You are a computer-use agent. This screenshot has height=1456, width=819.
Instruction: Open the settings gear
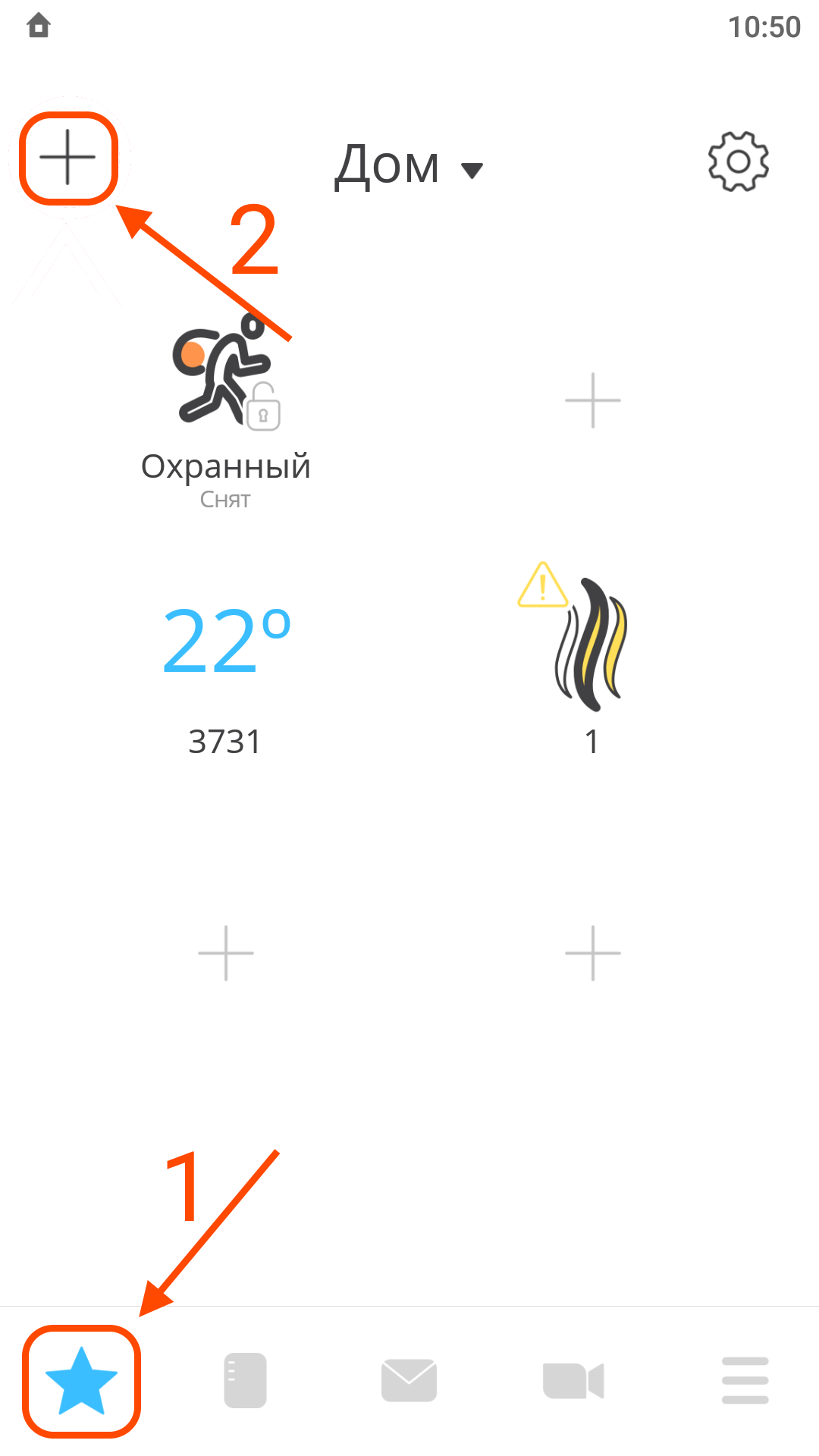tap(738, 161)
